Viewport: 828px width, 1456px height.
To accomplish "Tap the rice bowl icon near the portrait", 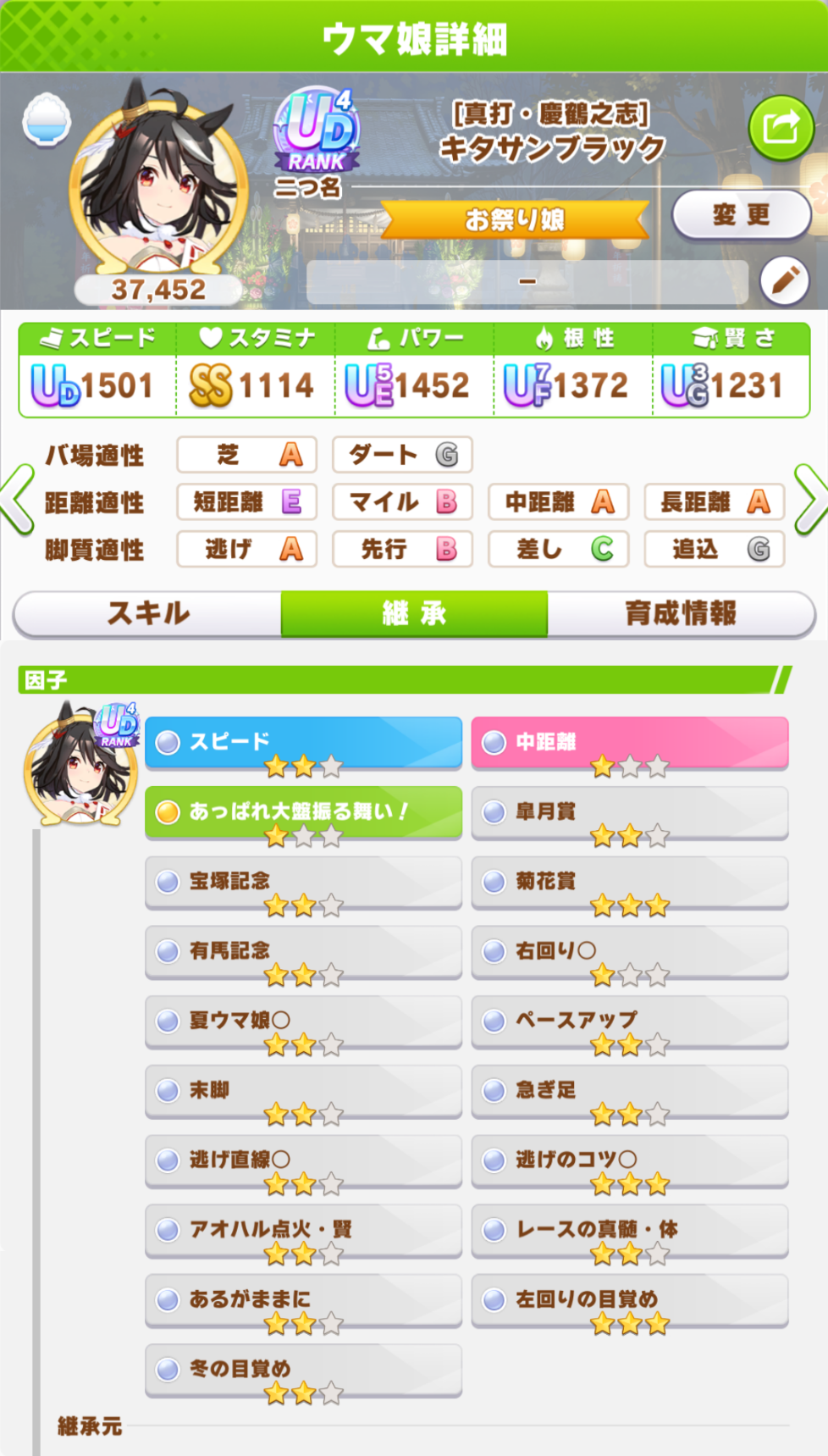I will tap(47, 119).
